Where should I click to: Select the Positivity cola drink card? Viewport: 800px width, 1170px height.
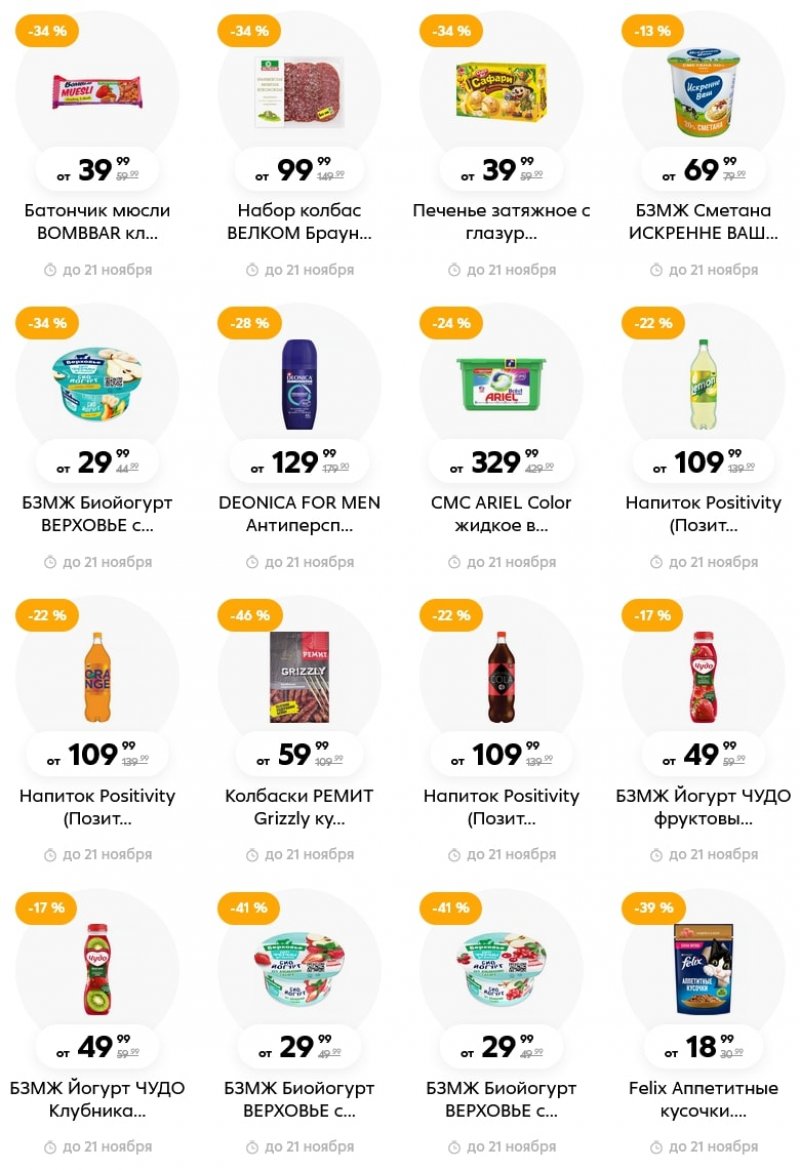coord(501,677)
